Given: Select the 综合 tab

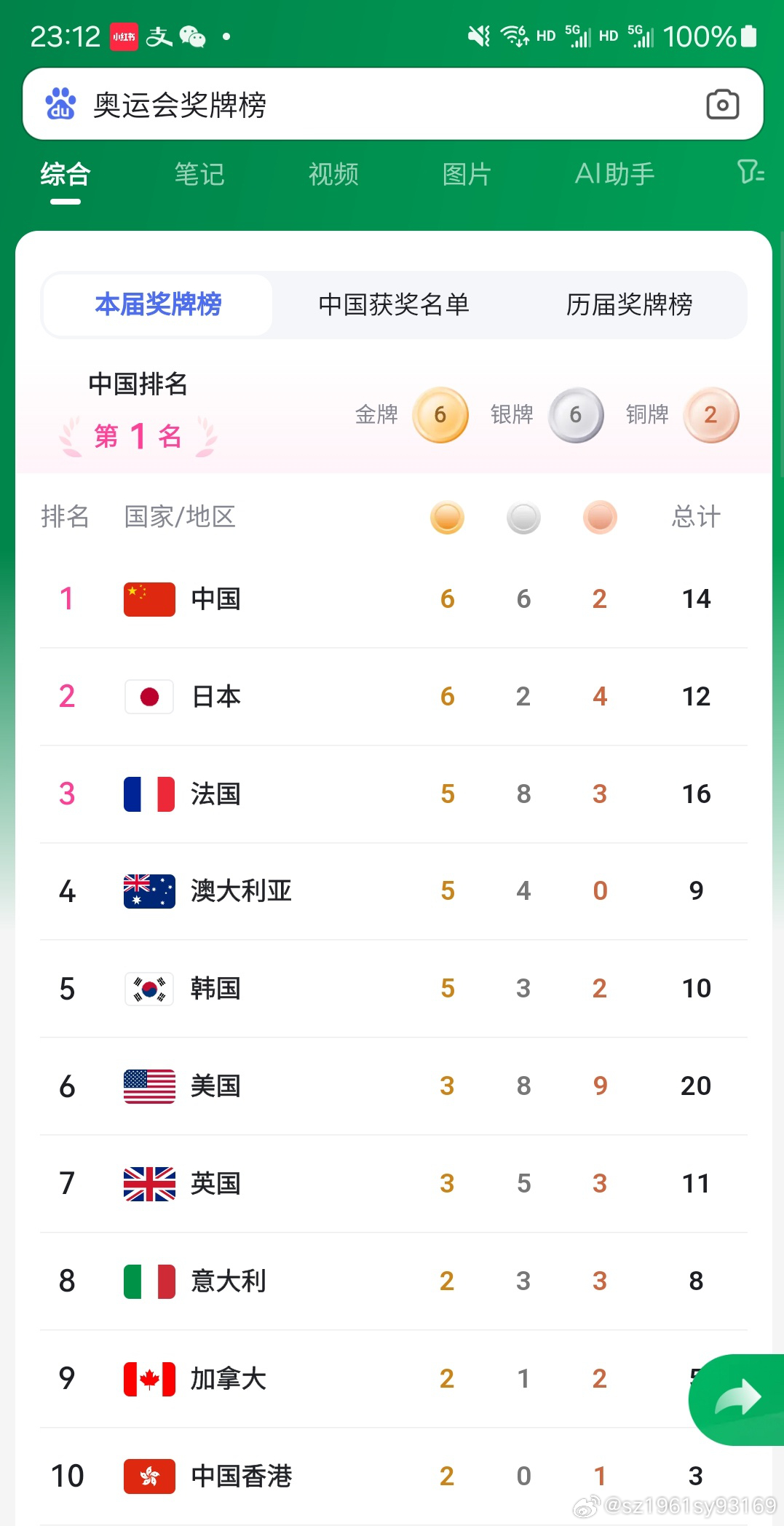Looking at the screenshot, I should [66, 174].
